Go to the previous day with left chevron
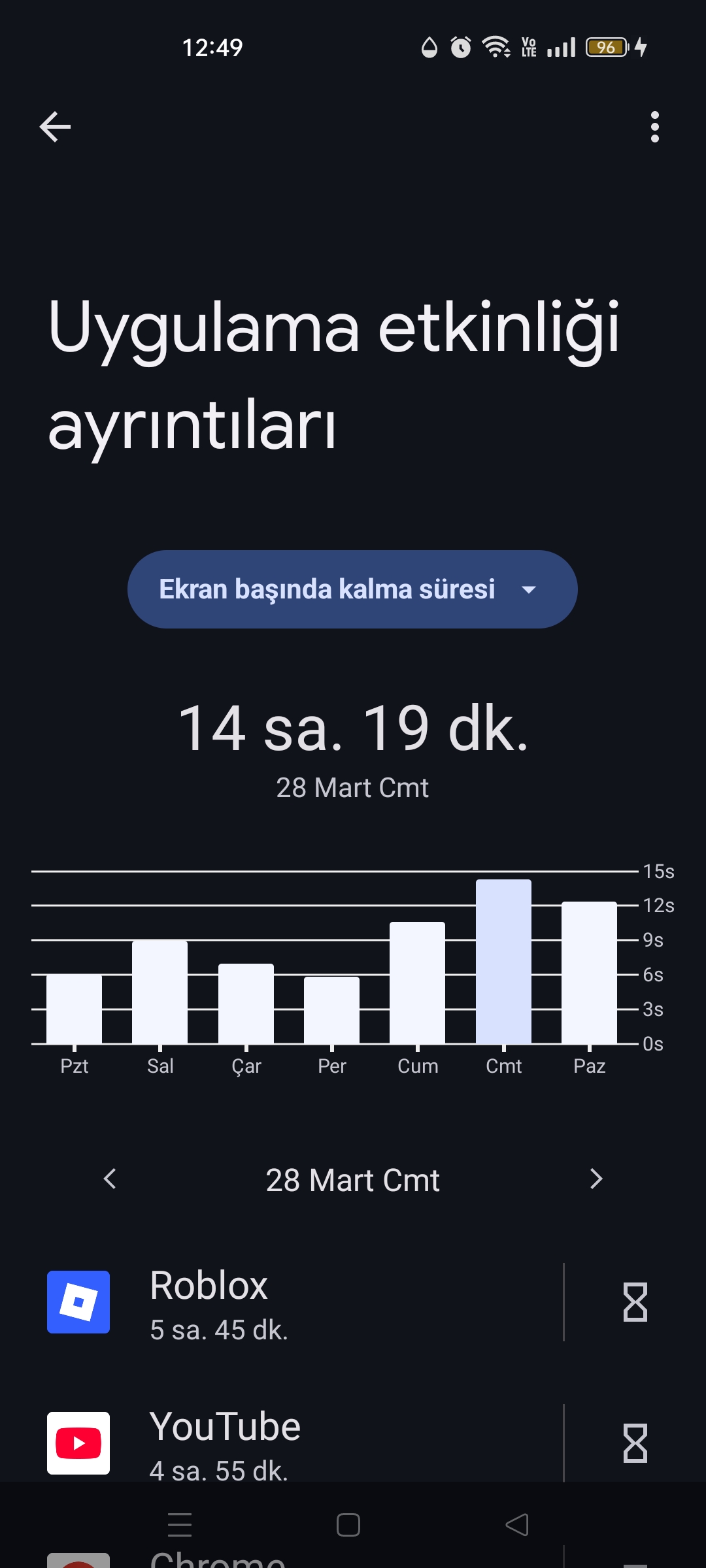This screenshot has width=706, height=1568. click(110, 1179)
